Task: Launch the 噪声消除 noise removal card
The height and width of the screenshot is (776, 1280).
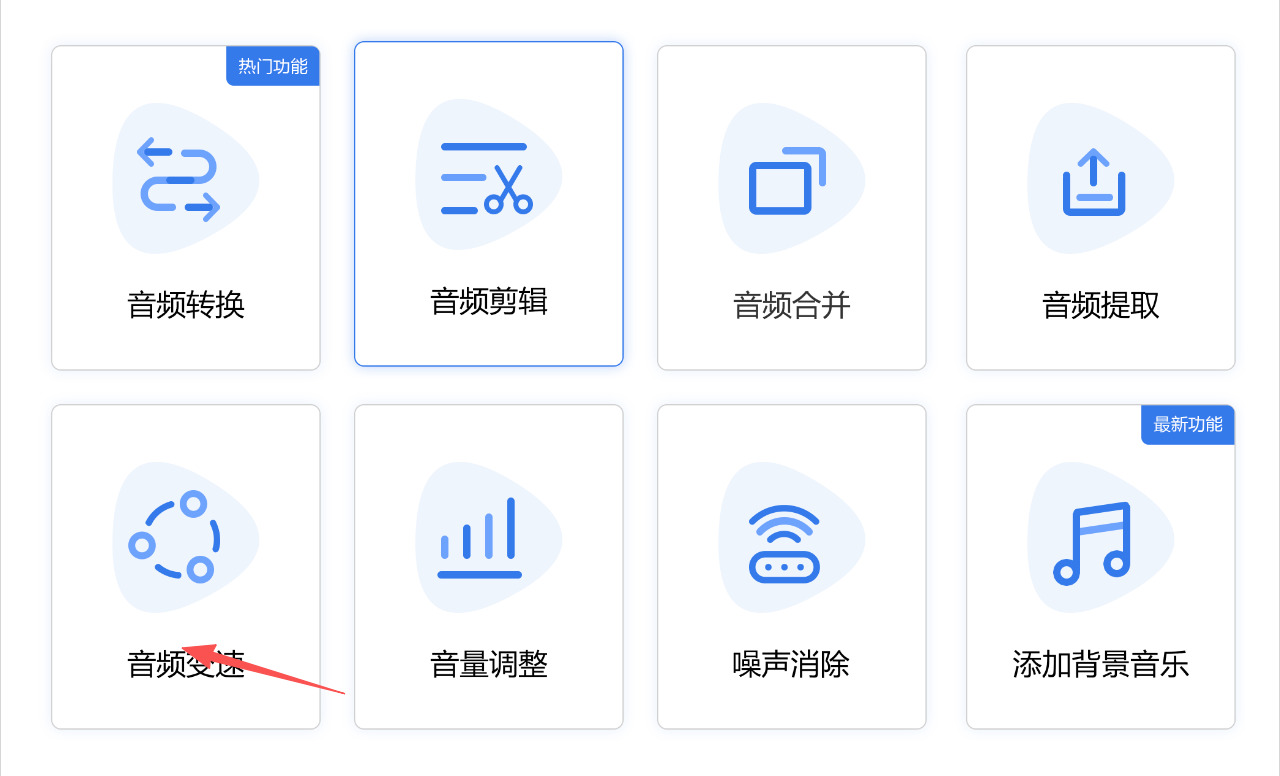Action: [792, 567]
